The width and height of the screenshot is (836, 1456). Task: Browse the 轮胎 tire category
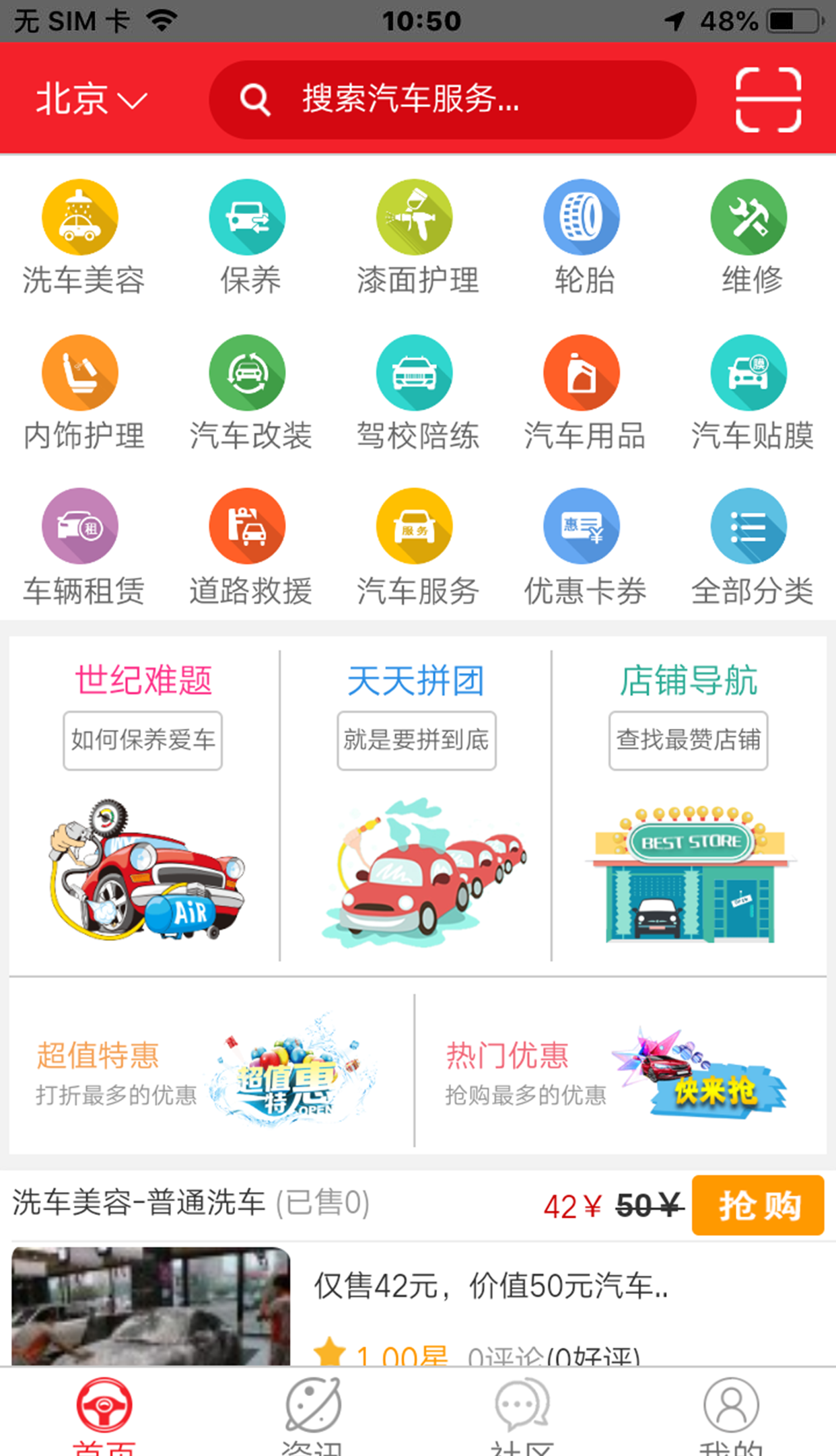pos(582,236)
